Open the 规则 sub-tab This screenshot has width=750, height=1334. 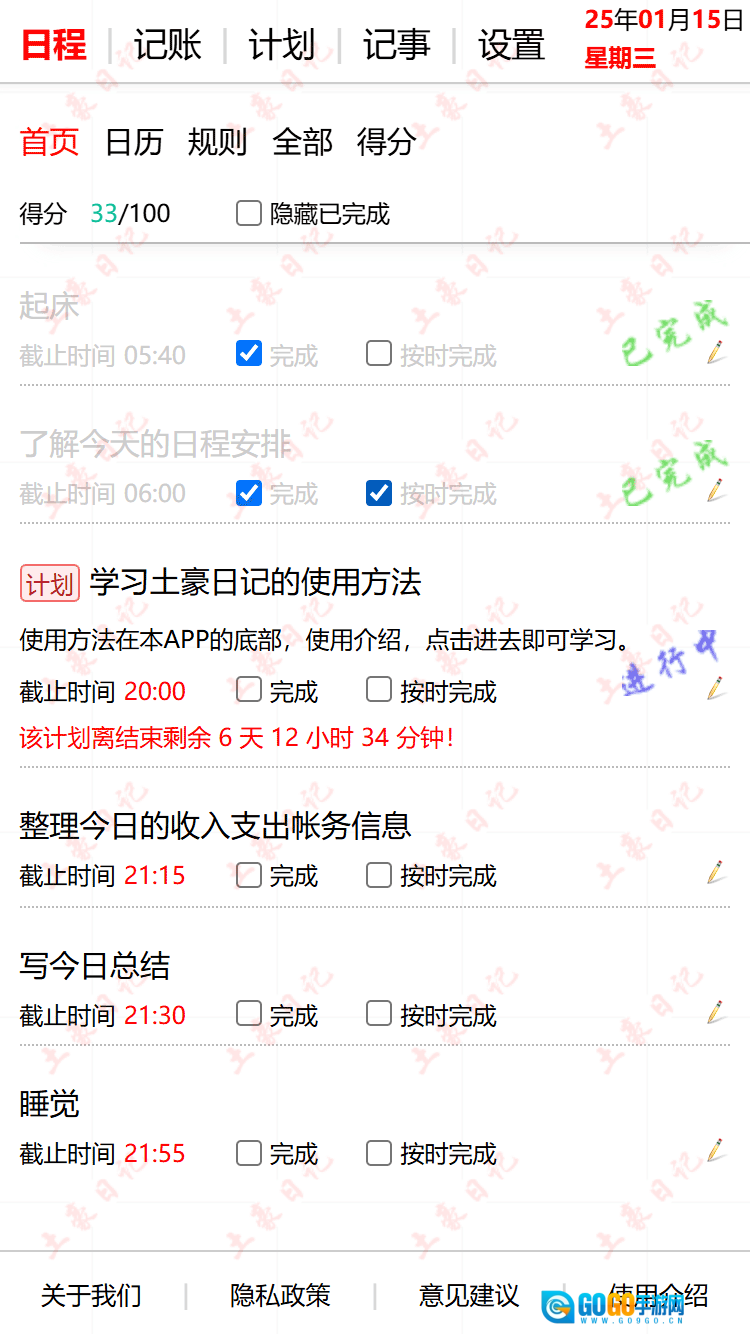217,142
